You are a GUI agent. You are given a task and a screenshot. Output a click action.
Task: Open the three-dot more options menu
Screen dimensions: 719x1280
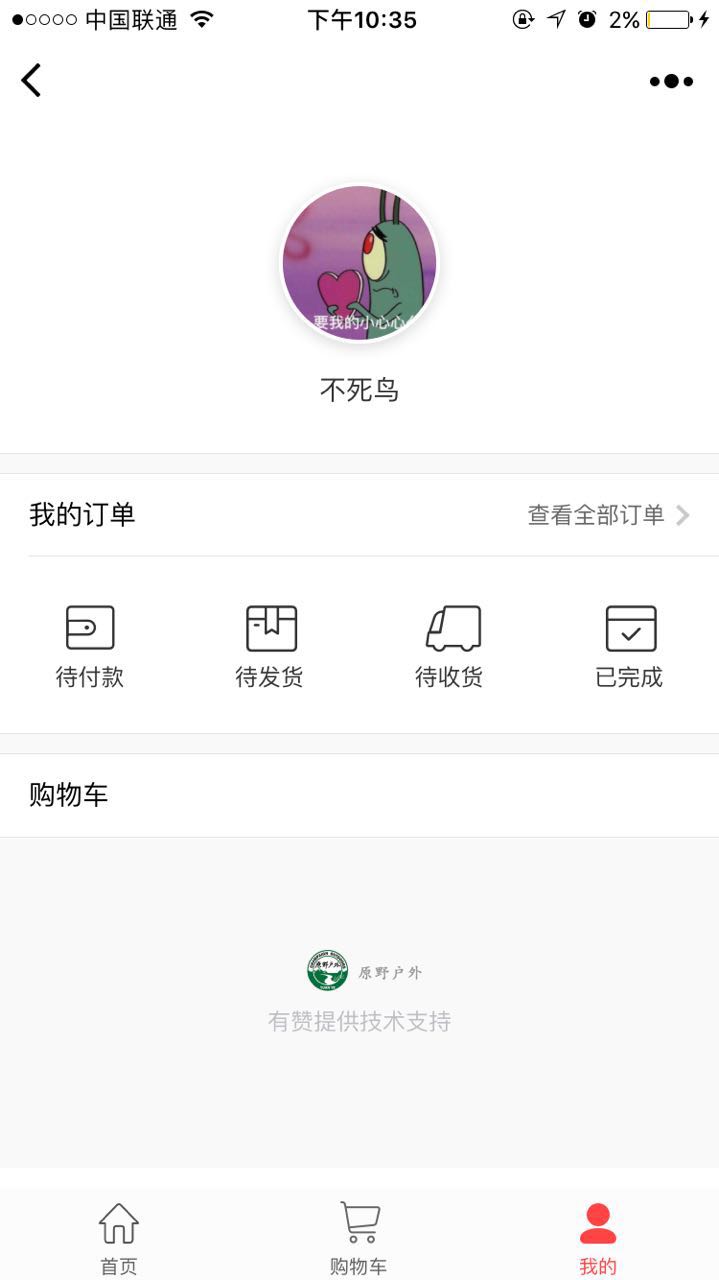pos(671,81)
